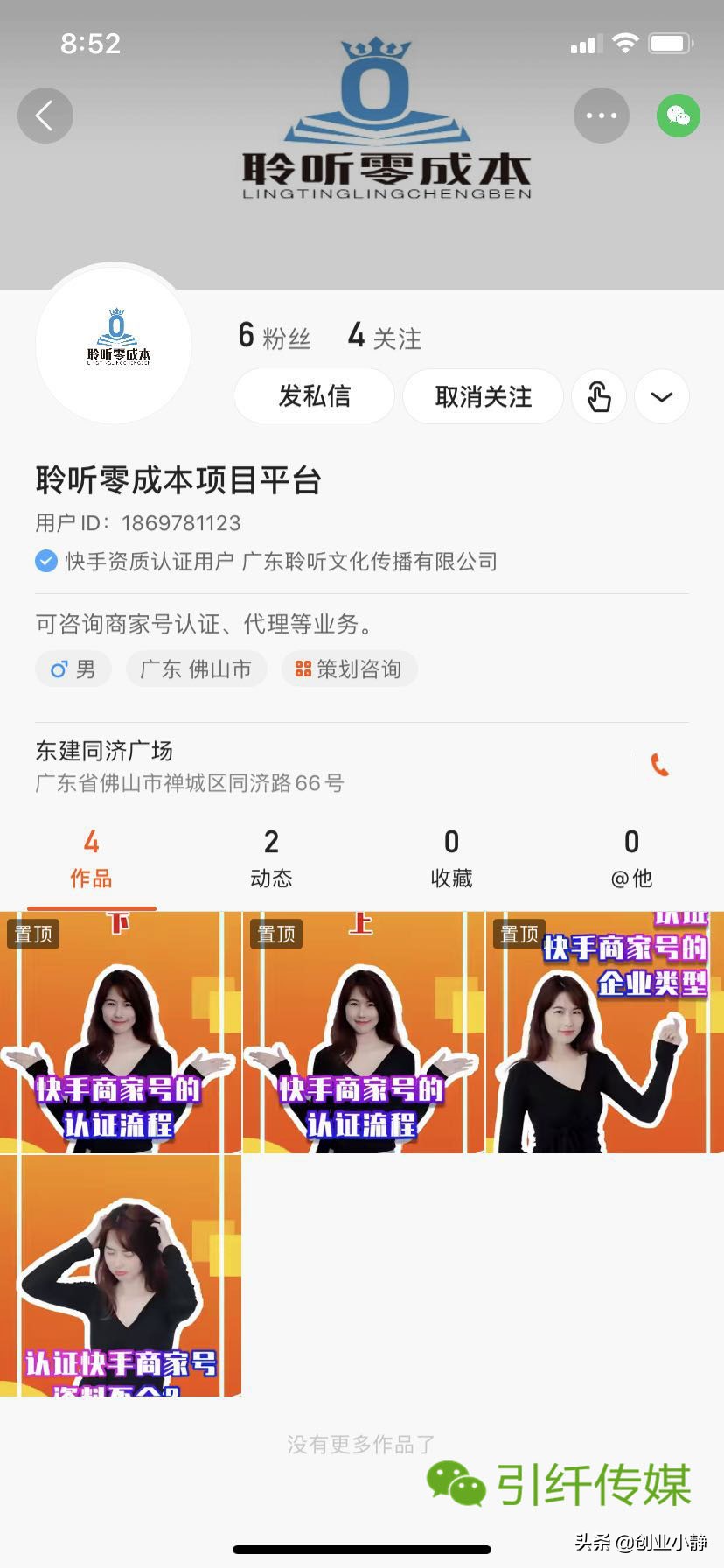Click the back arrow at top left
The height and width of the screenshot is (1568, 724).
(45, 115)
